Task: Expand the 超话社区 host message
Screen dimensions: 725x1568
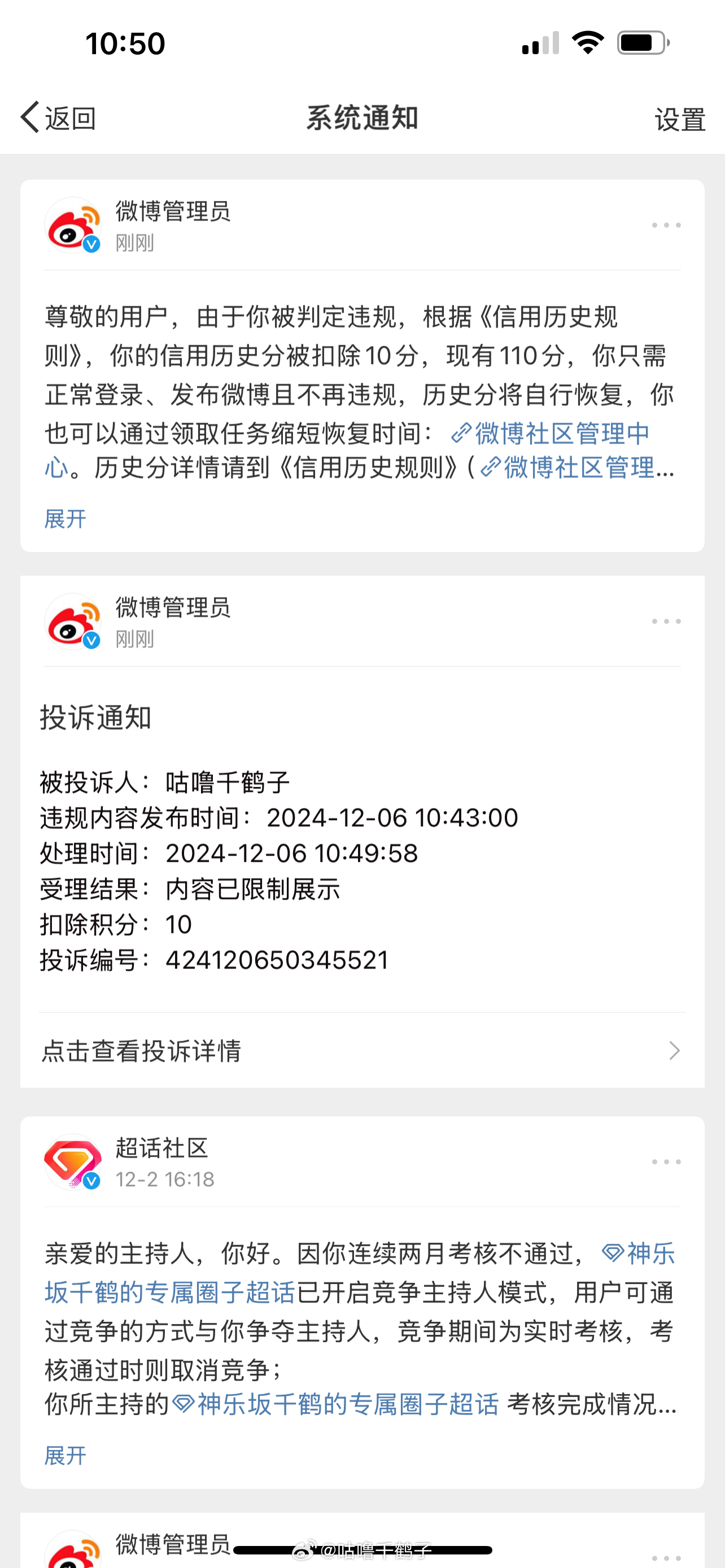Action: point(65,1456)
